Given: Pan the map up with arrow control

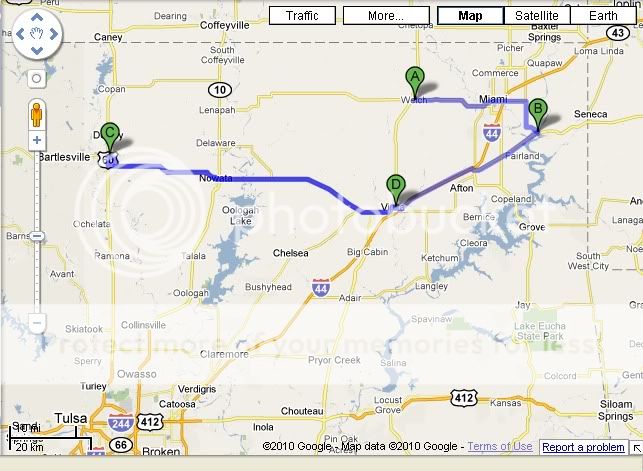Looking at the screenshot, I should click(35, 18).
